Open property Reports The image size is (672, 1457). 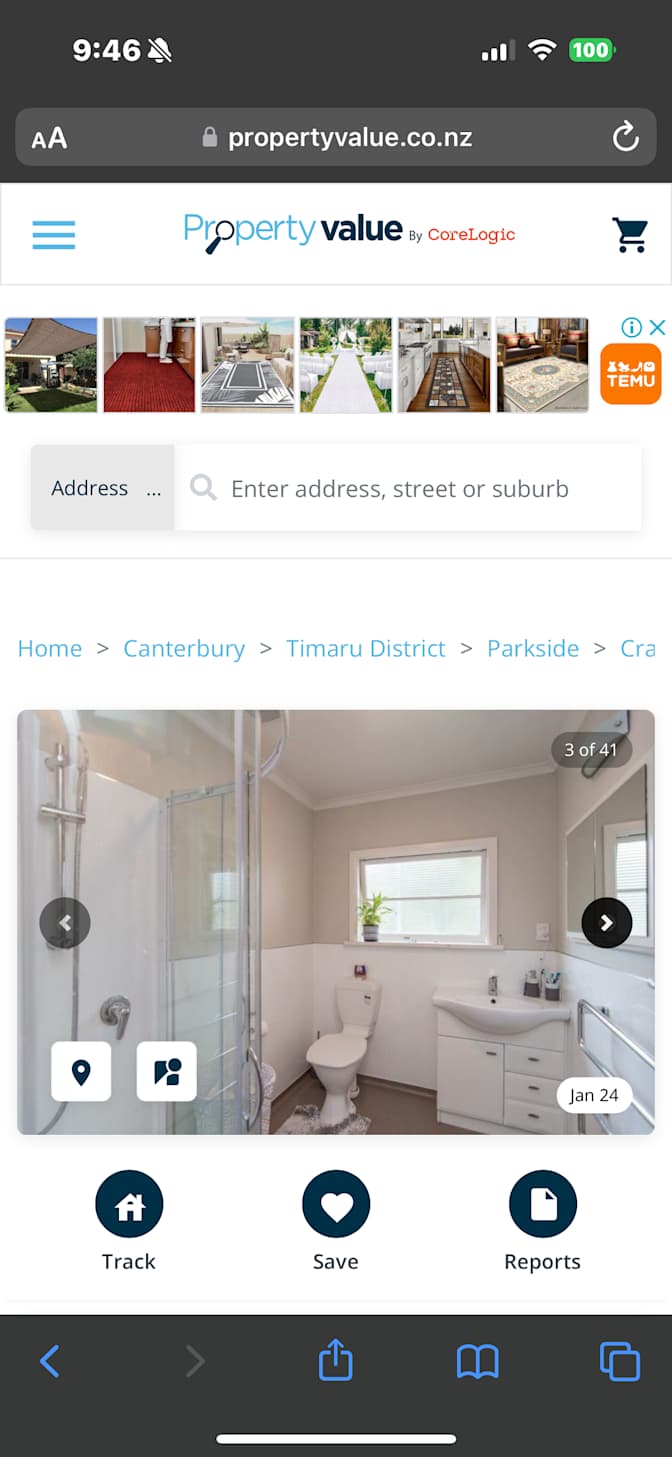pyautogui.click(x=542, y=1221)
